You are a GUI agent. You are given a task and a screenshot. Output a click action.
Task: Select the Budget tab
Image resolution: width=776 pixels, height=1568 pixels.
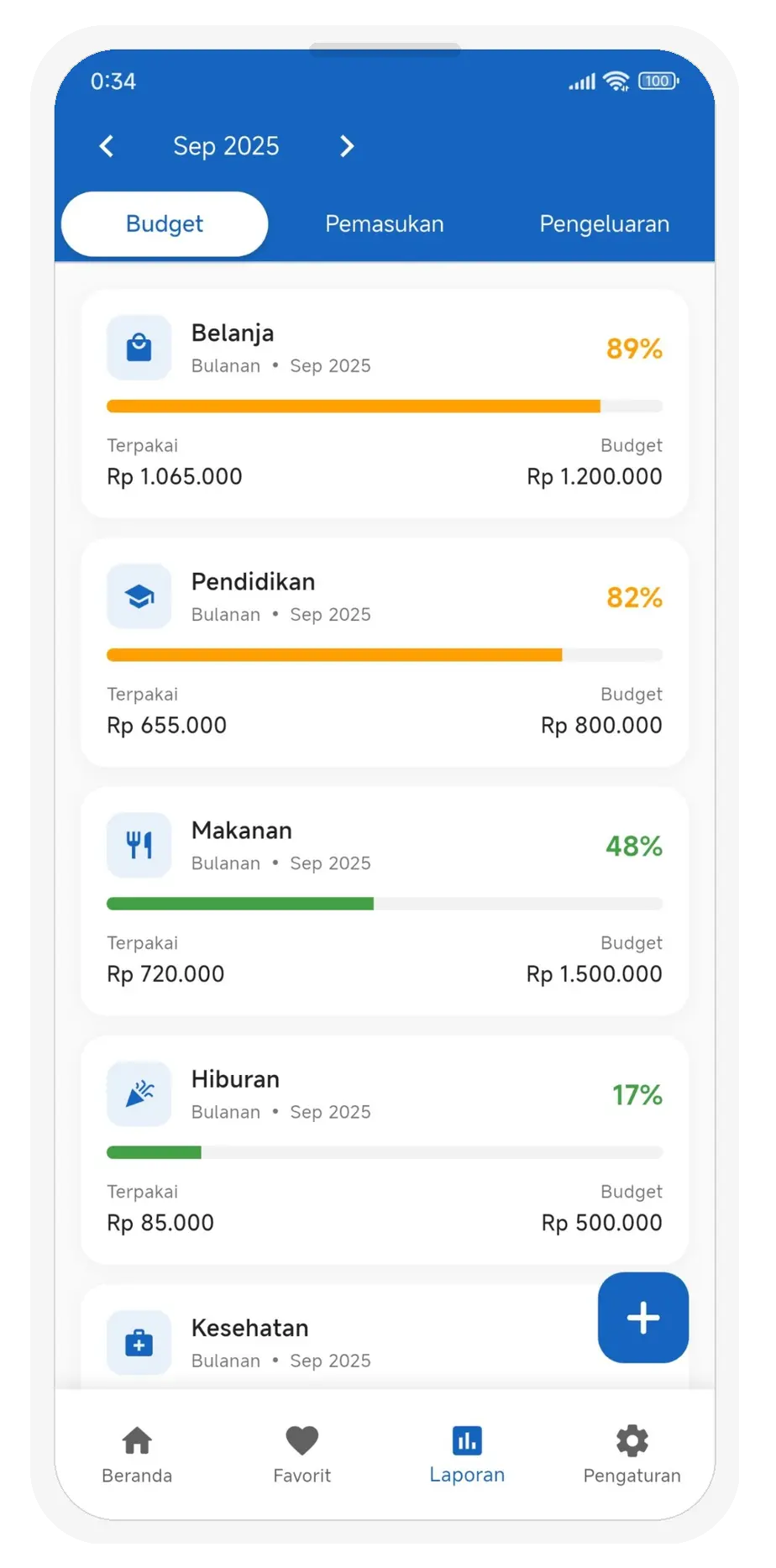164,223
